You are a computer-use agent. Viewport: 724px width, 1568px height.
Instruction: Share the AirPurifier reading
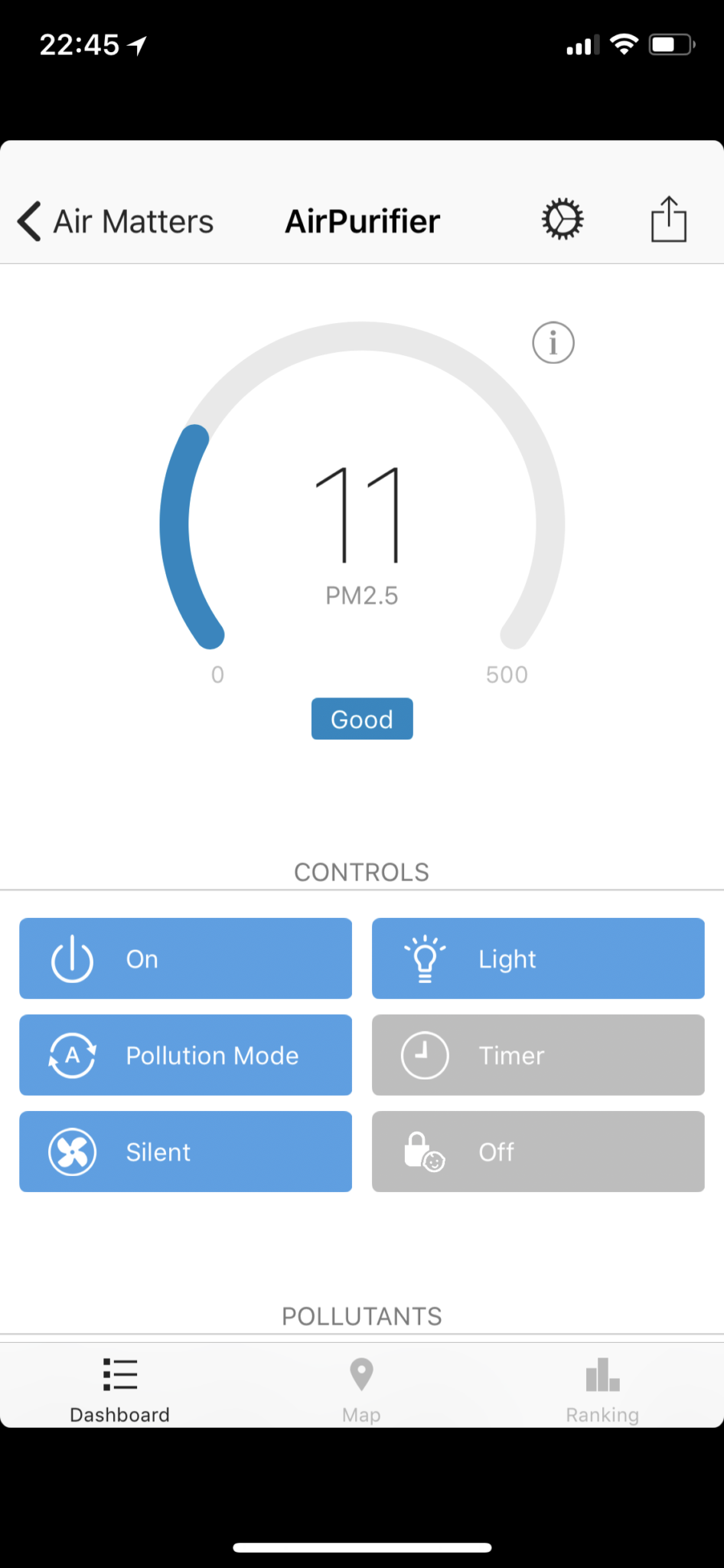click(x=669, y=219)
